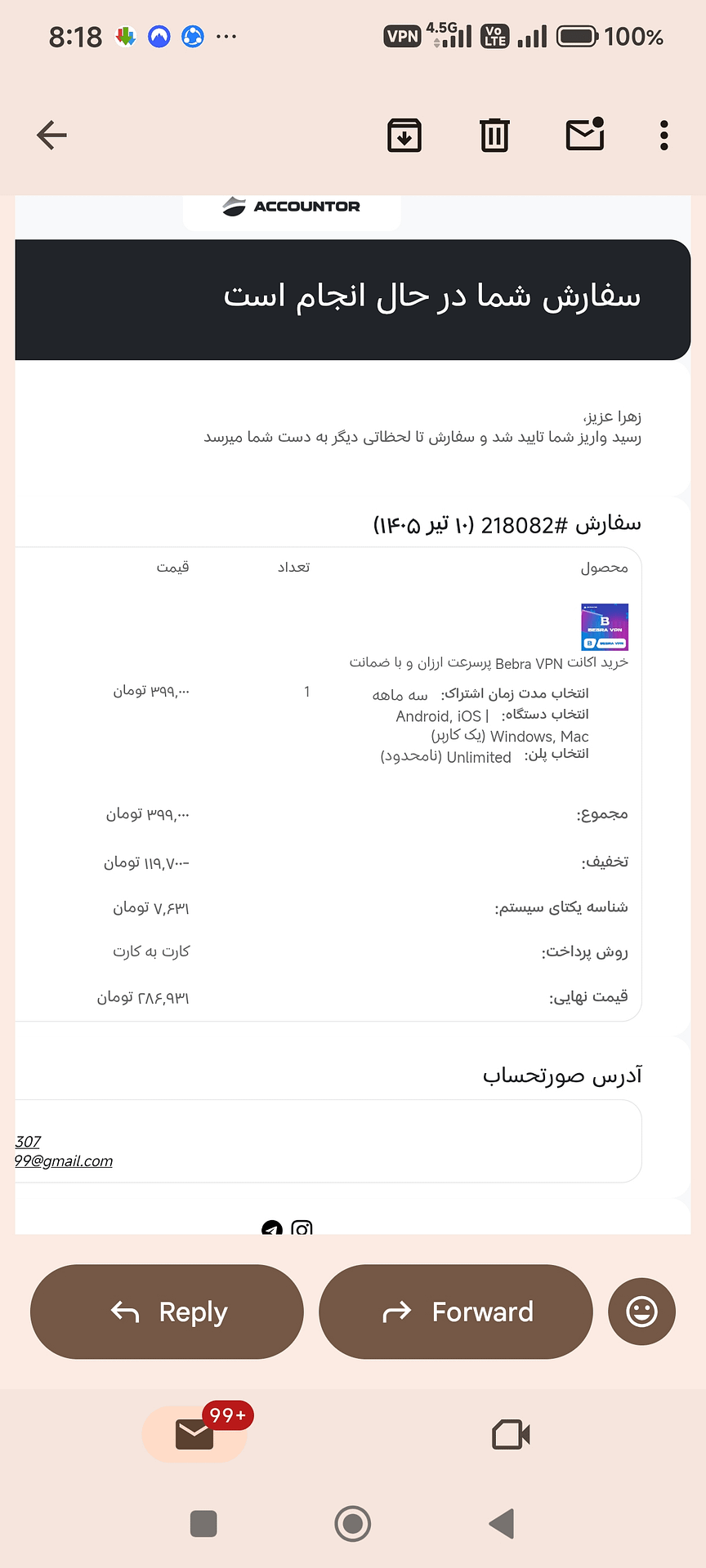
Task: Mark the email as unread
Action: [585, 135]
